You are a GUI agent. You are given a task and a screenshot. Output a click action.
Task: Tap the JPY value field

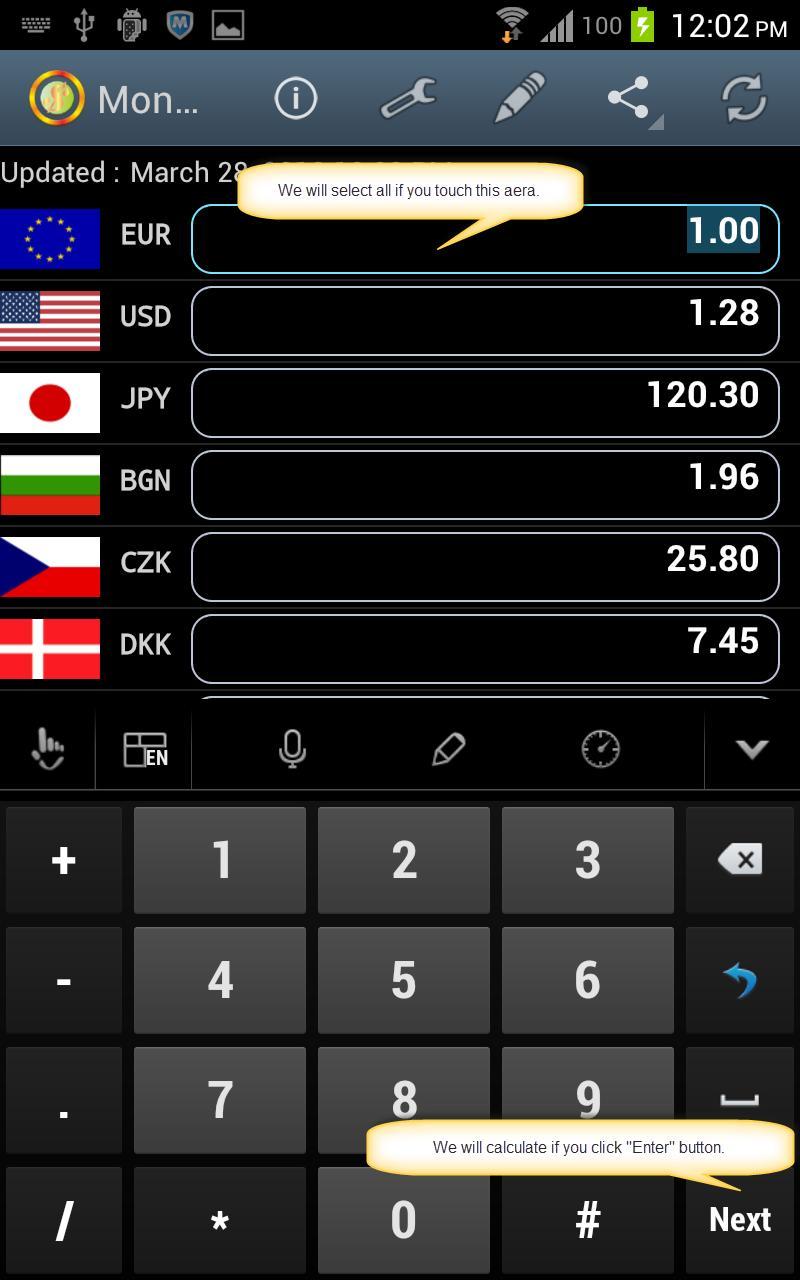[485, 402]
